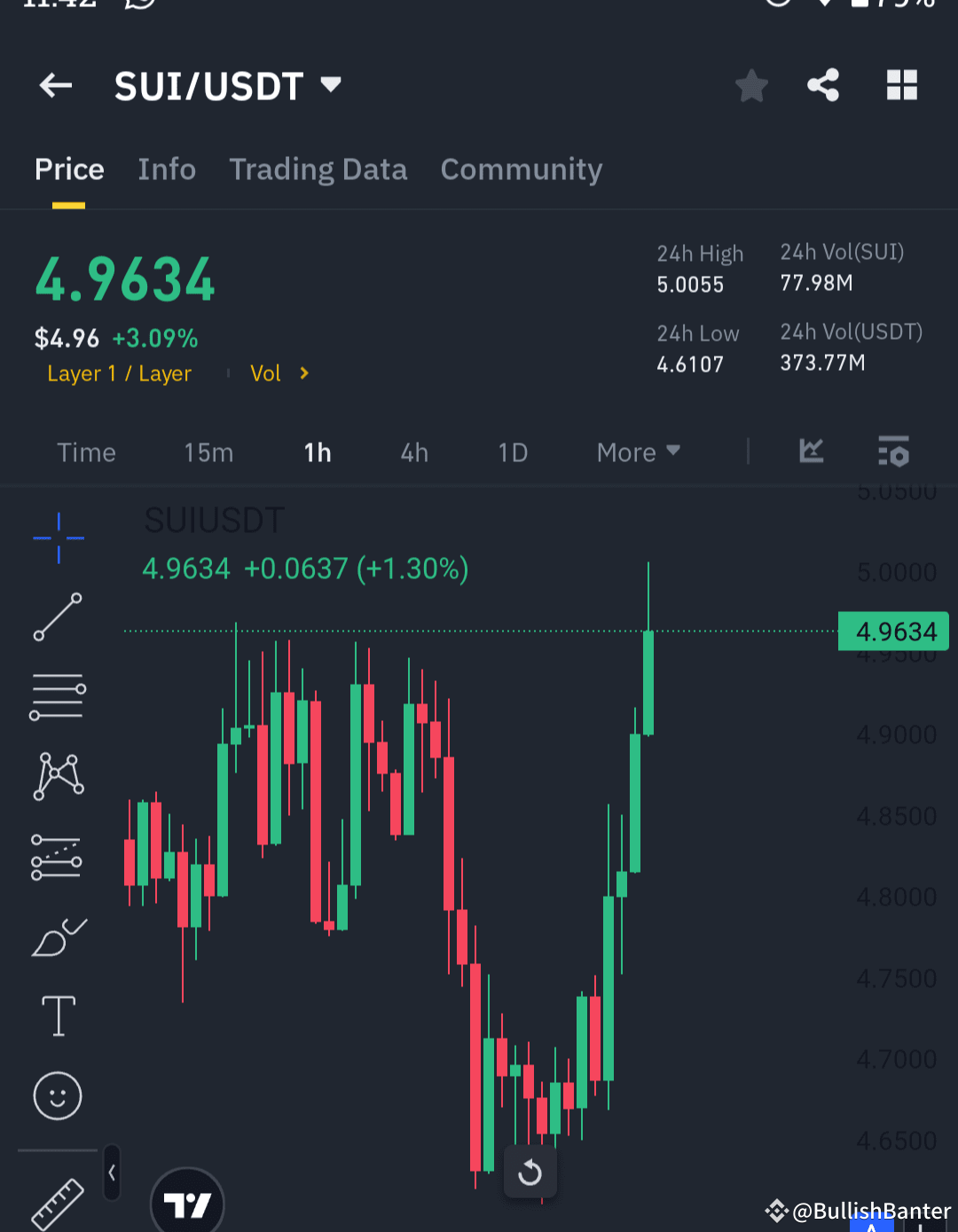The image size is (958, 1232).
Task: Open the parallel lines drawing tool
Action: 58,694
